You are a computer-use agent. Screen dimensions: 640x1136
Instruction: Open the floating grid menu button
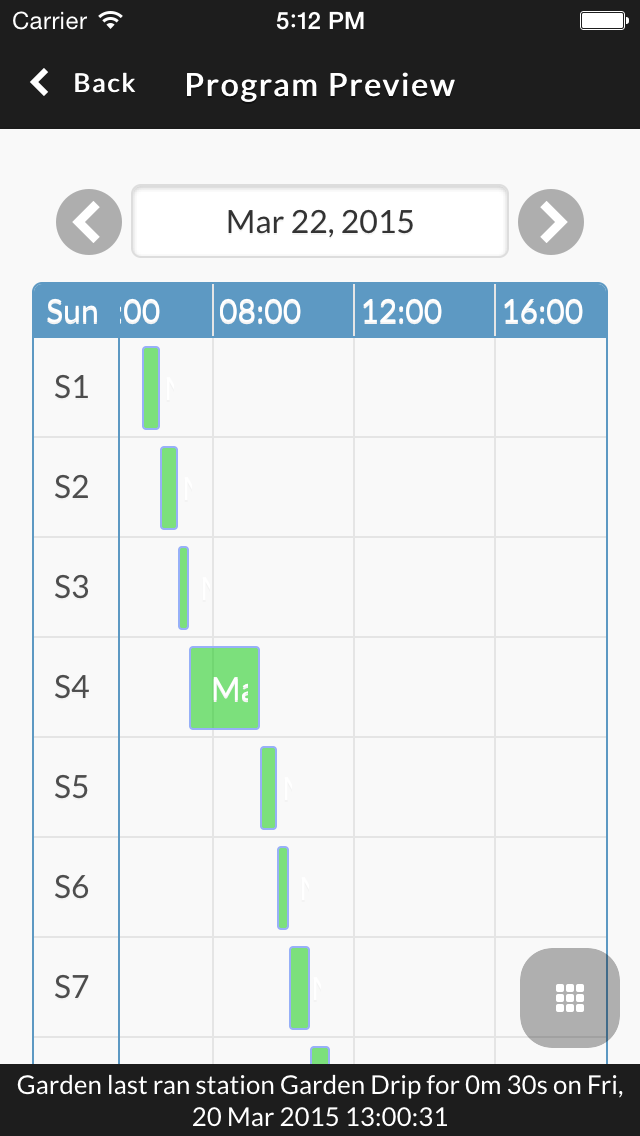point(569,997)
